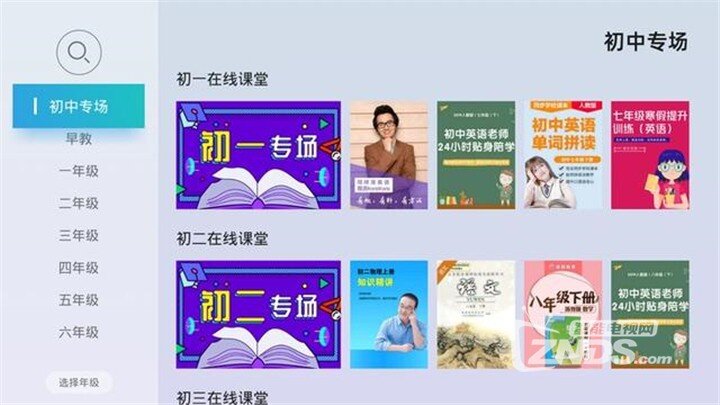Open the 二年级 category
720x405 pixels.
(x=78, y=203)
